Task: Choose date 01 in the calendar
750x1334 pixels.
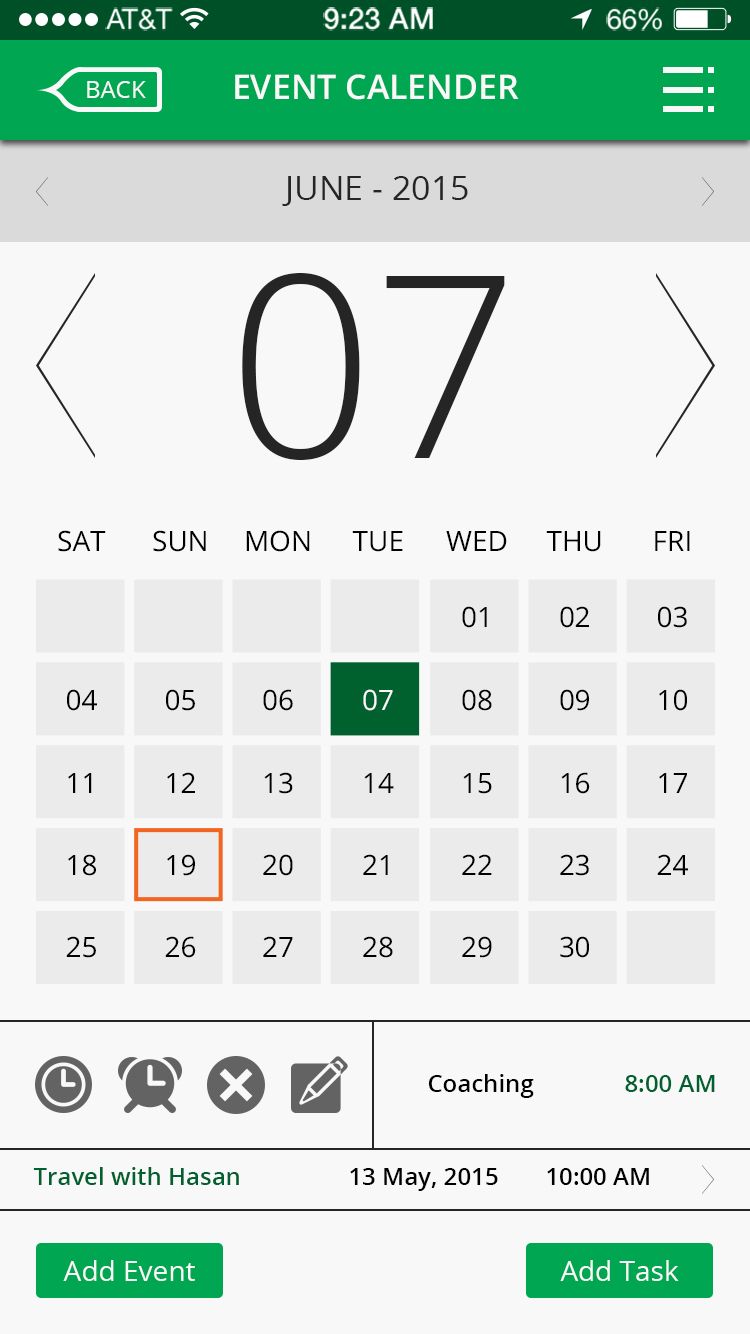Action: [475, 617]
